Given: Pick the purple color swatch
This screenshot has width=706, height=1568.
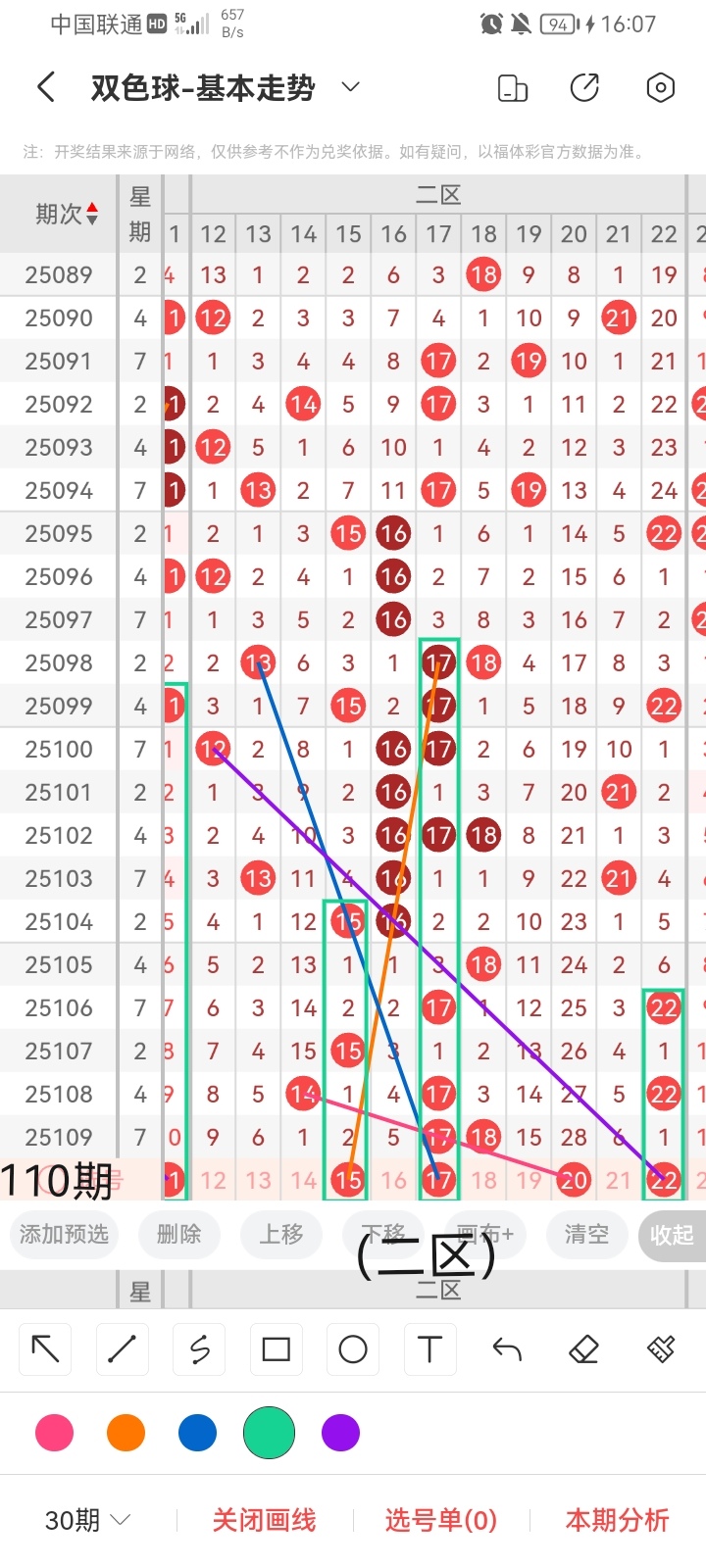Looking at the screenshot, I should [x=340, y=1433].
